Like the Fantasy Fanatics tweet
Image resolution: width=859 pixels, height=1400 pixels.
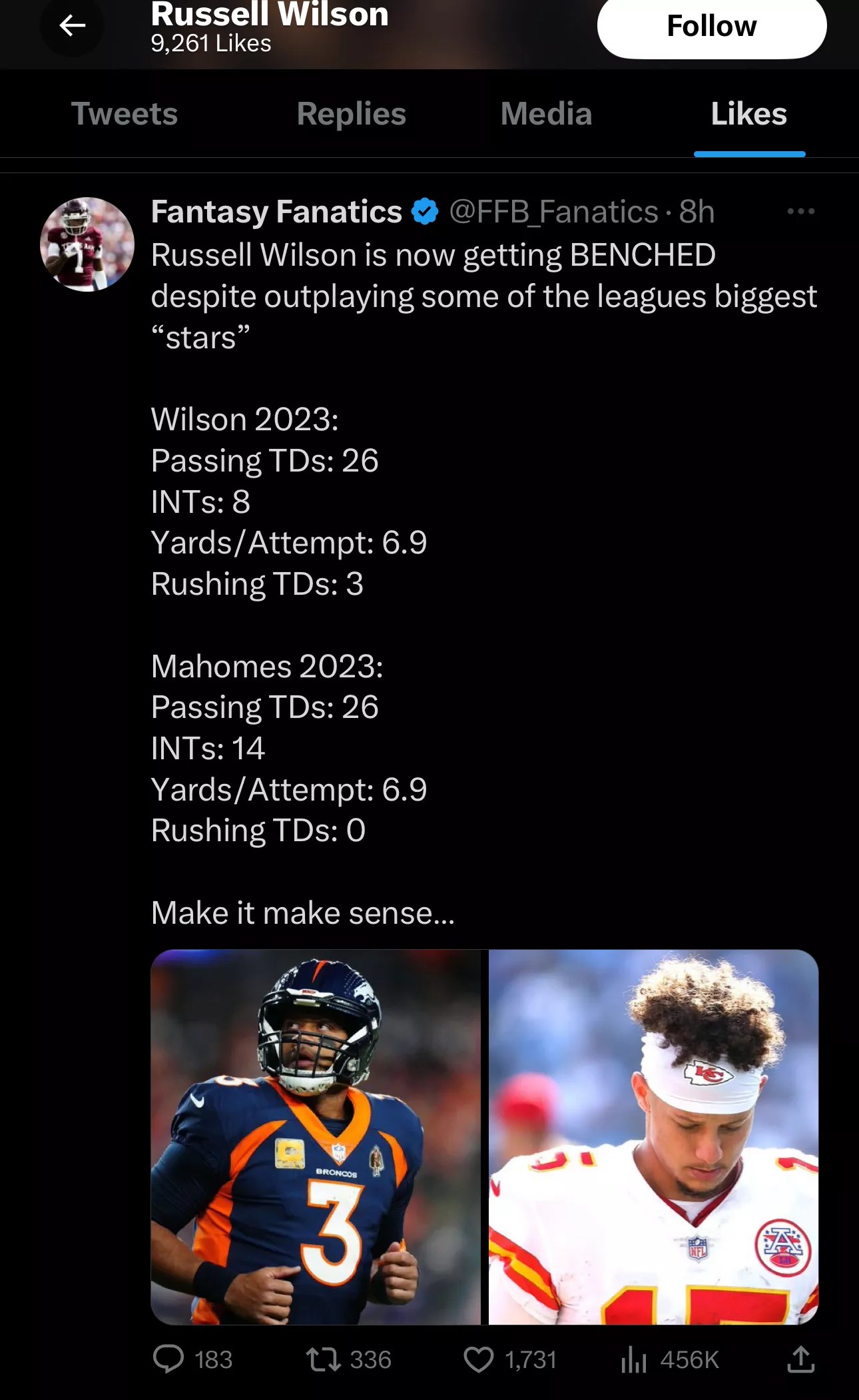[478, 1359]
